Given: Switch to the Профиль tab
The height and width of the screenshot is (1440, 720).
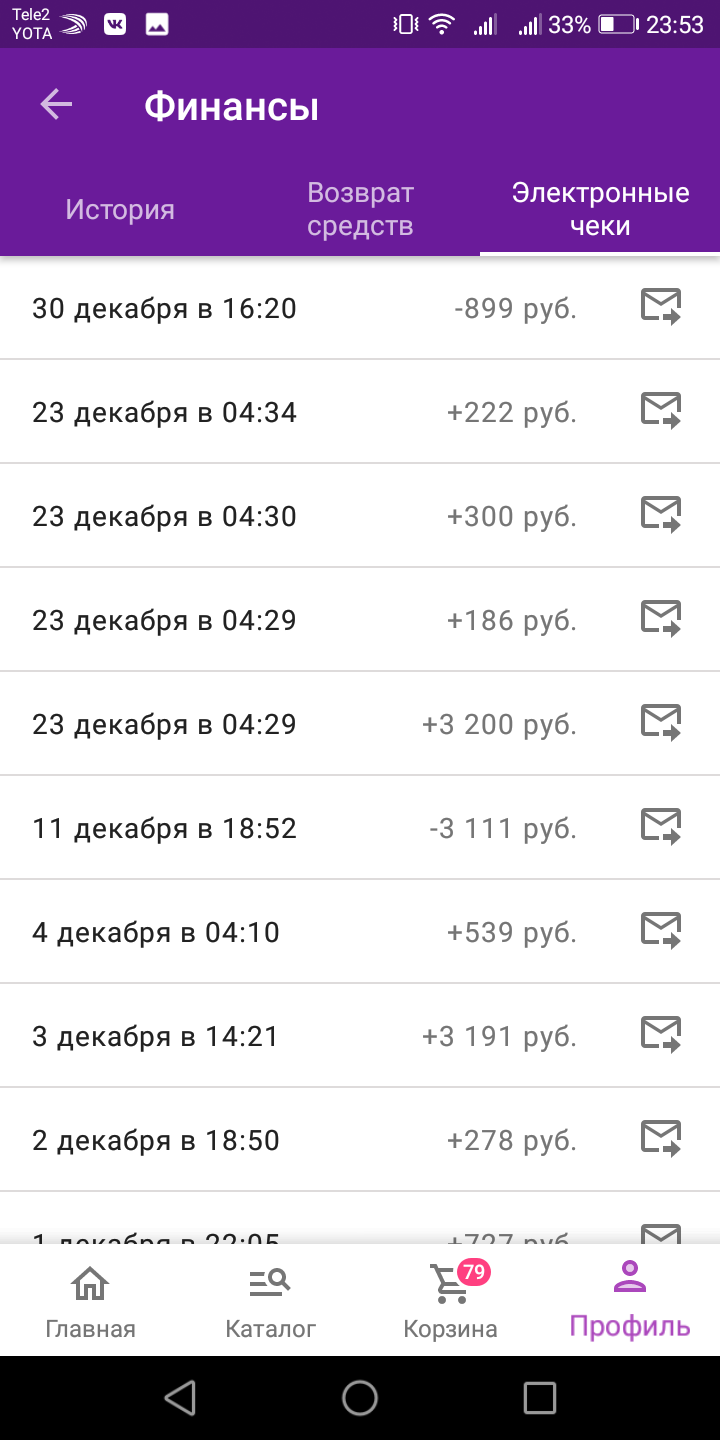Looking at the screenshot, I should pyautogui.click(x=630, y=1300).
